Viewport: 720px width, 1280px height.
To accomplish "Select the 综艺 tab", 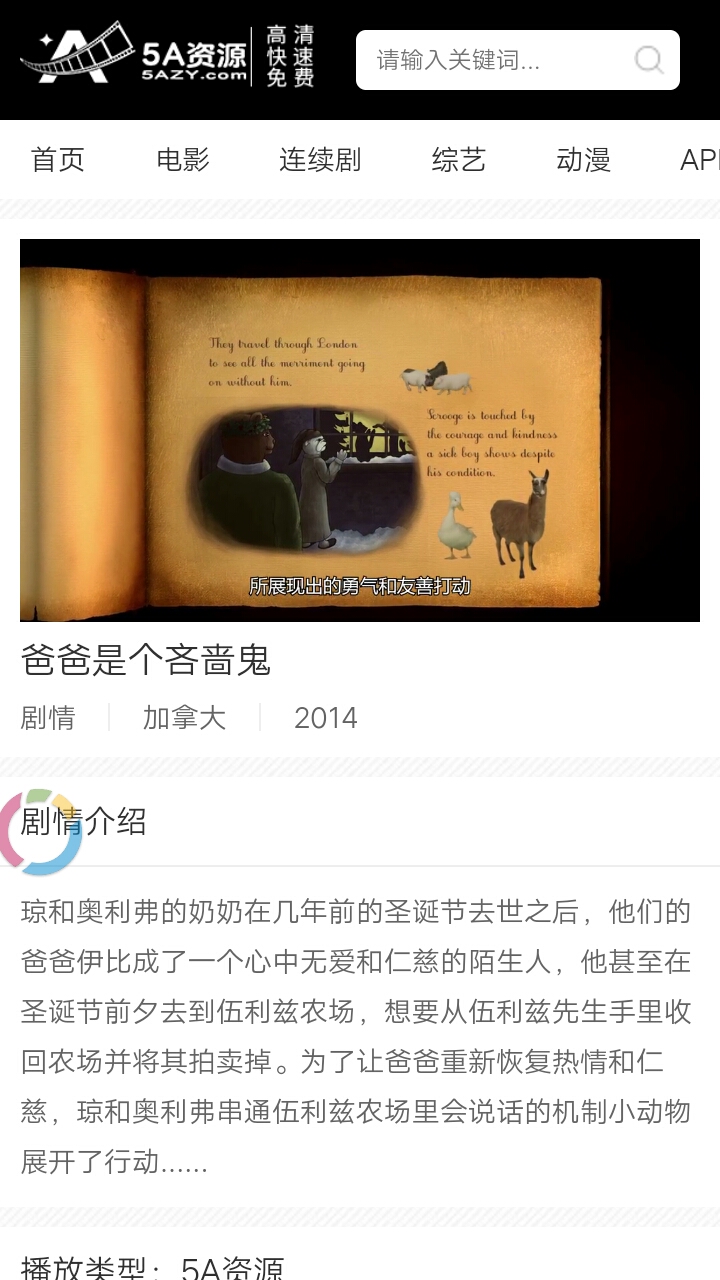I will (x=459, y=160).
